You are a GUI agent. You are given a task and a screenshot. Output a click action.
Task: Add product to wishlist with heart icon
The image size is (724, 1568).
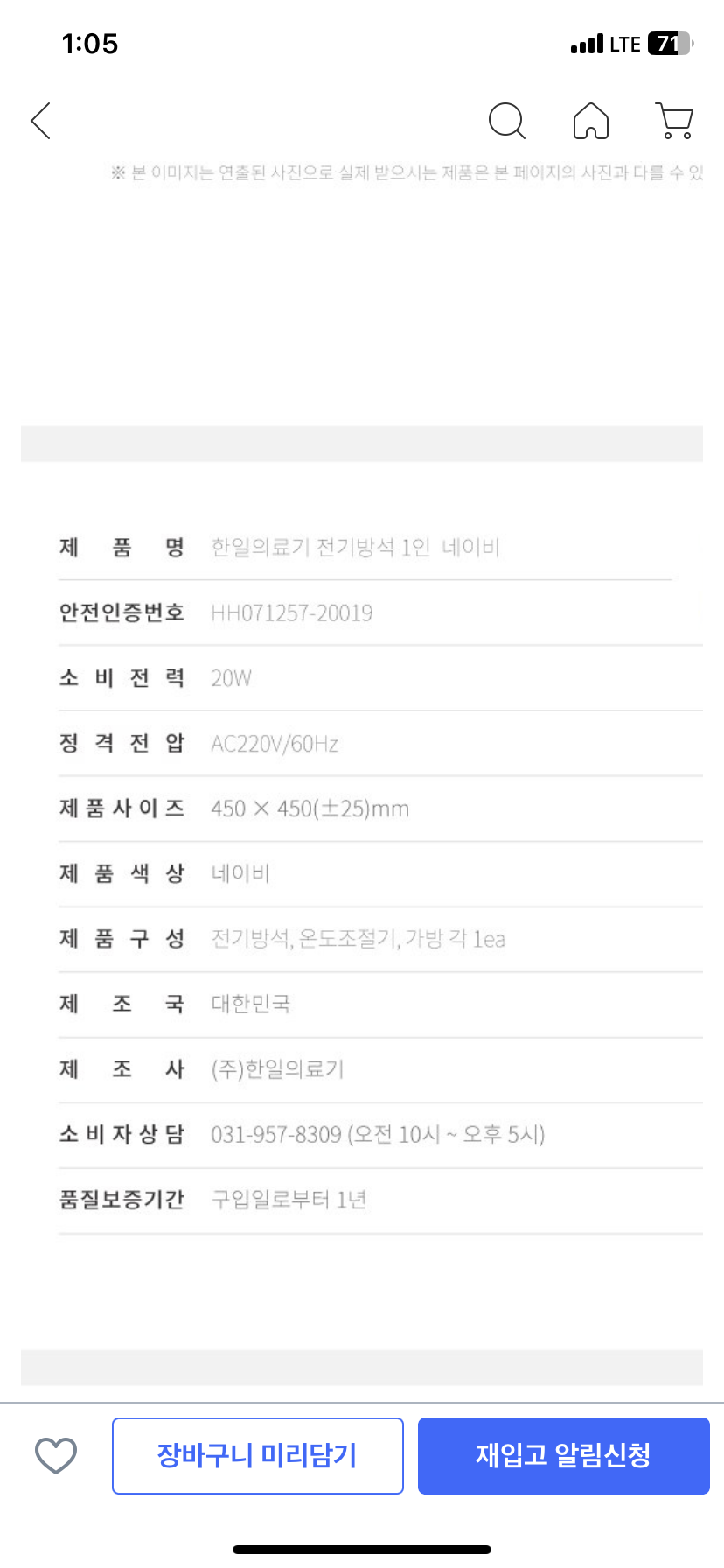click(56, 1455)
